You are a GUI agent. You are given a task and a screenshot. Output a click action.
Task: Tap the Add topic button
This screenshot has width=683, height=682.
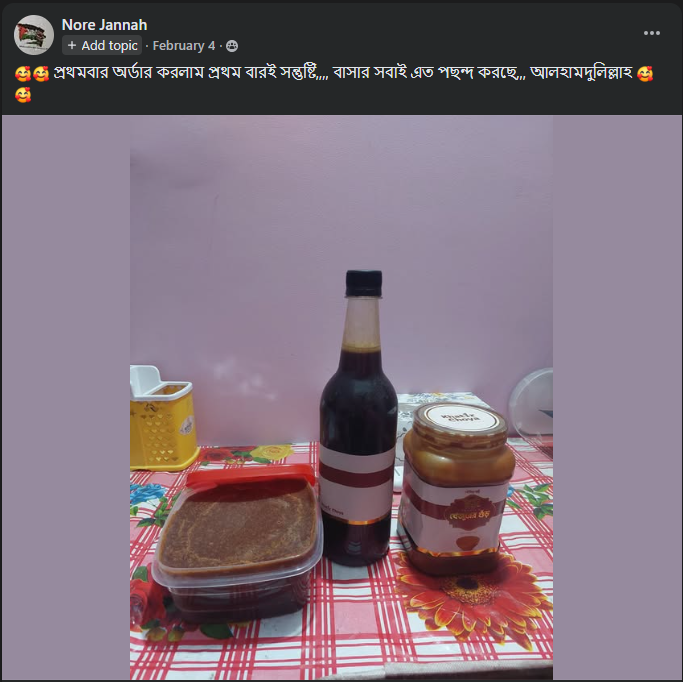102,46
